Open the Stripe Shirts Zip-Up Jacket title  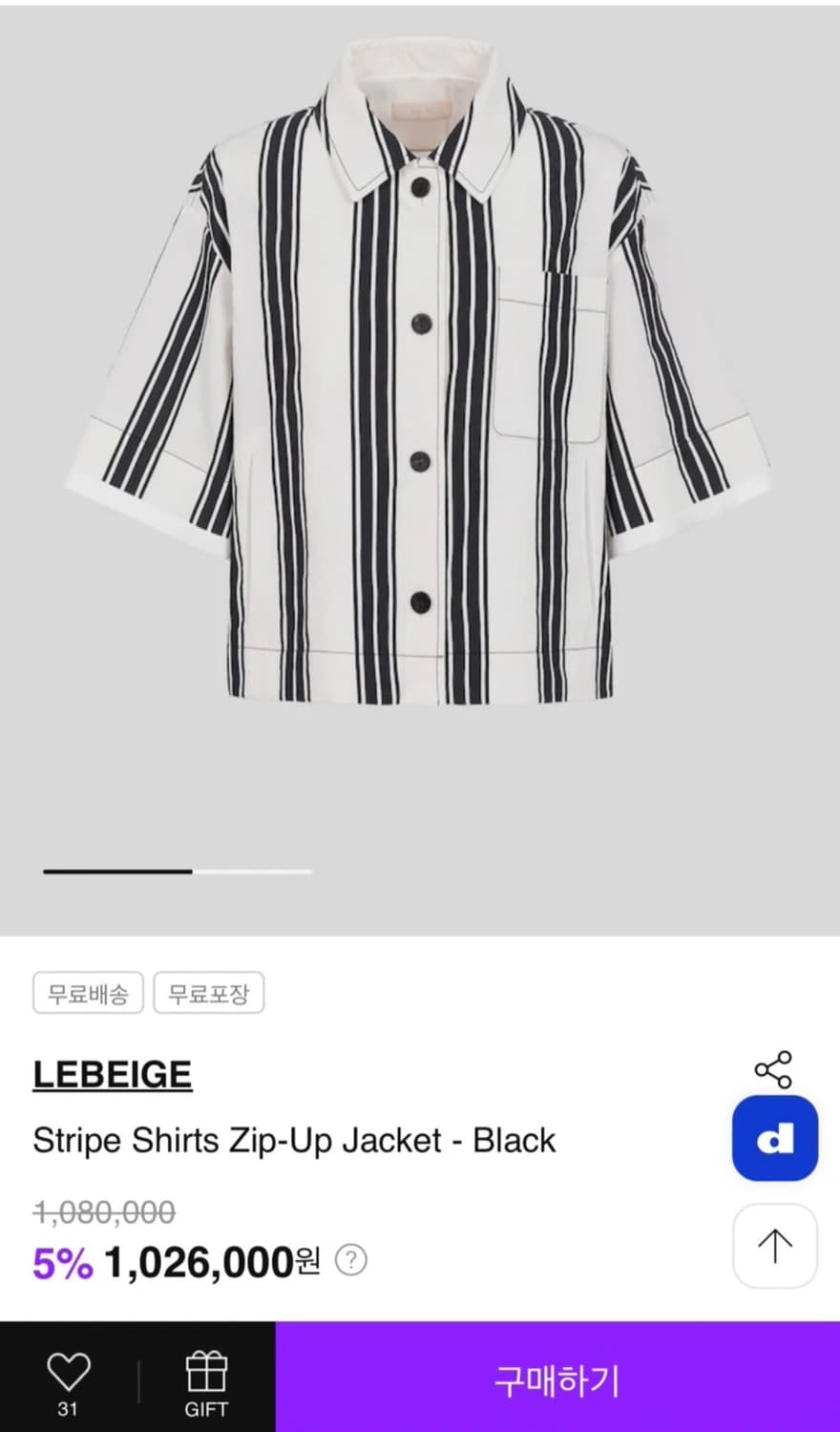pos(294,1140)
